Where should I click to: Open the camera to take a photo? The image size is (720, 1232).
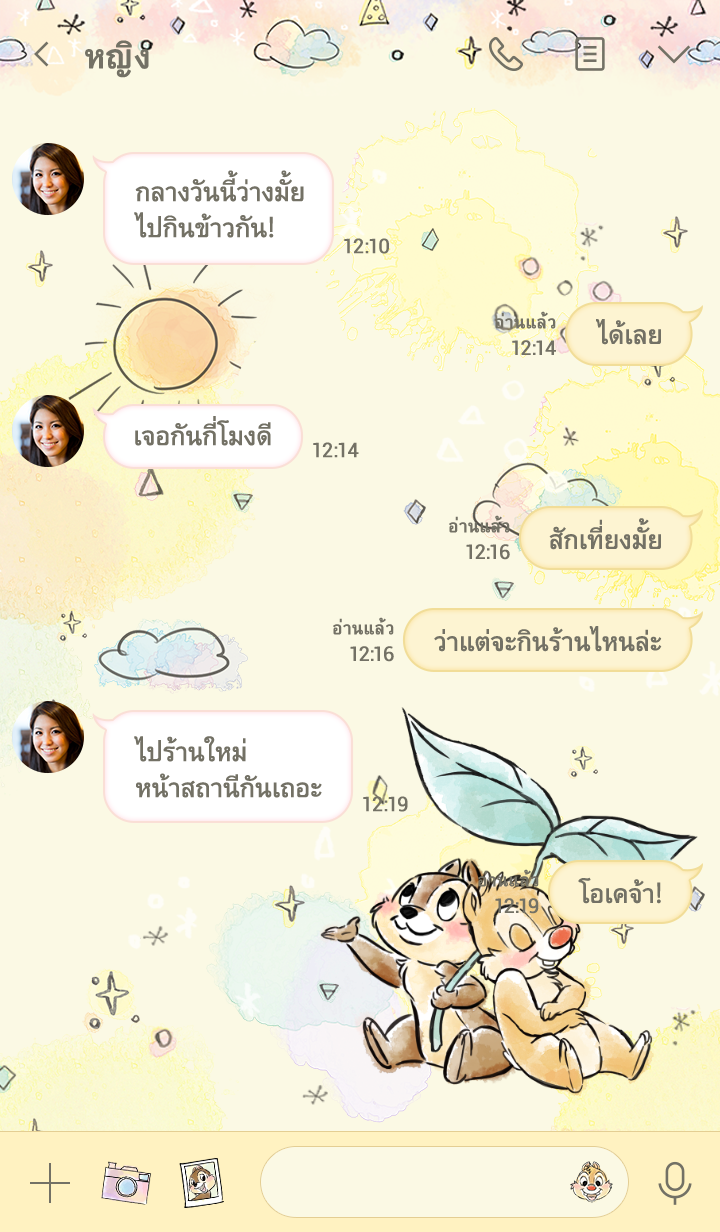(126, 1183)
